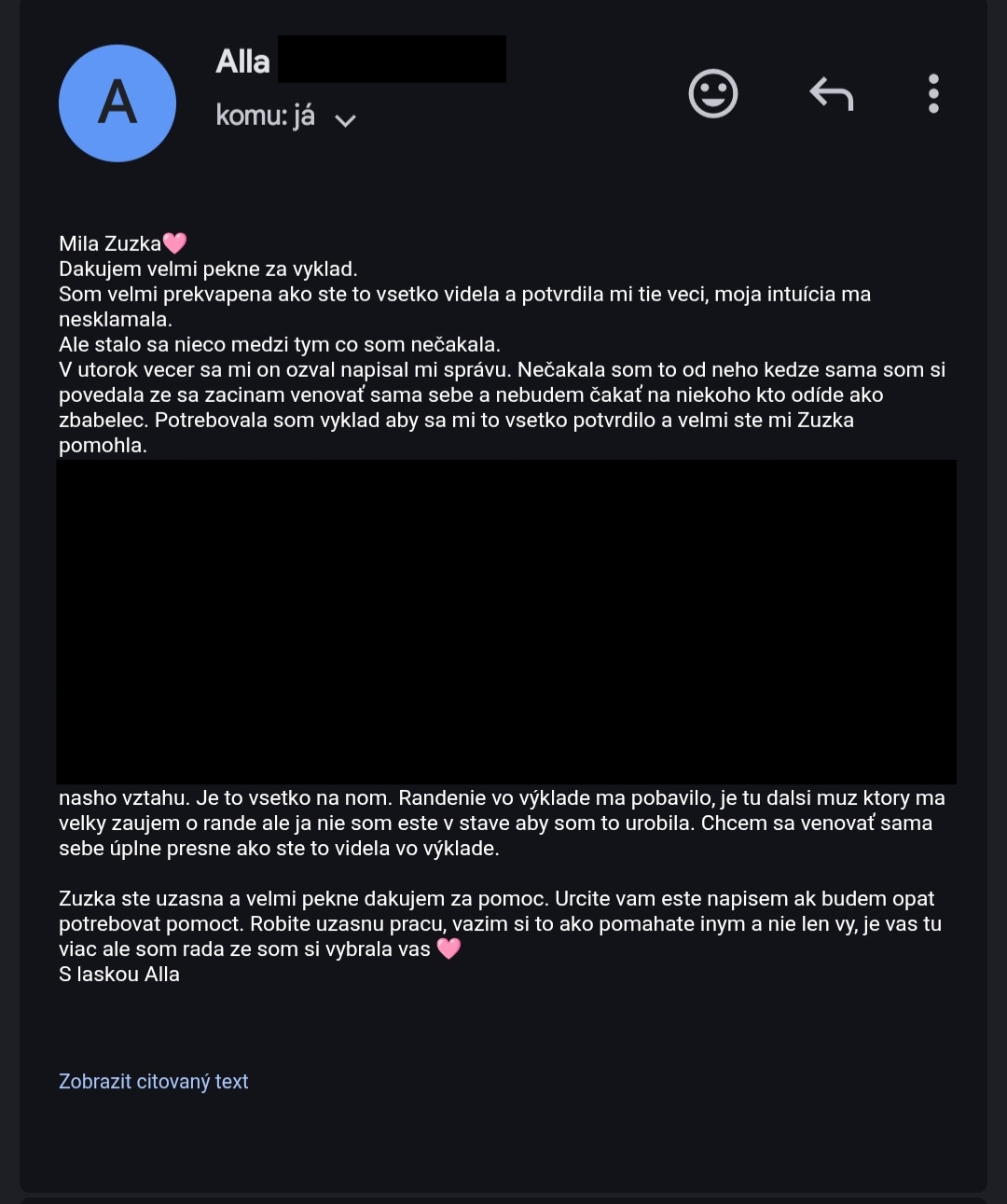Screen dimensions: 1007x1204
Task: Select the signature text "S laskou Alla"
Action: (119, 974)
